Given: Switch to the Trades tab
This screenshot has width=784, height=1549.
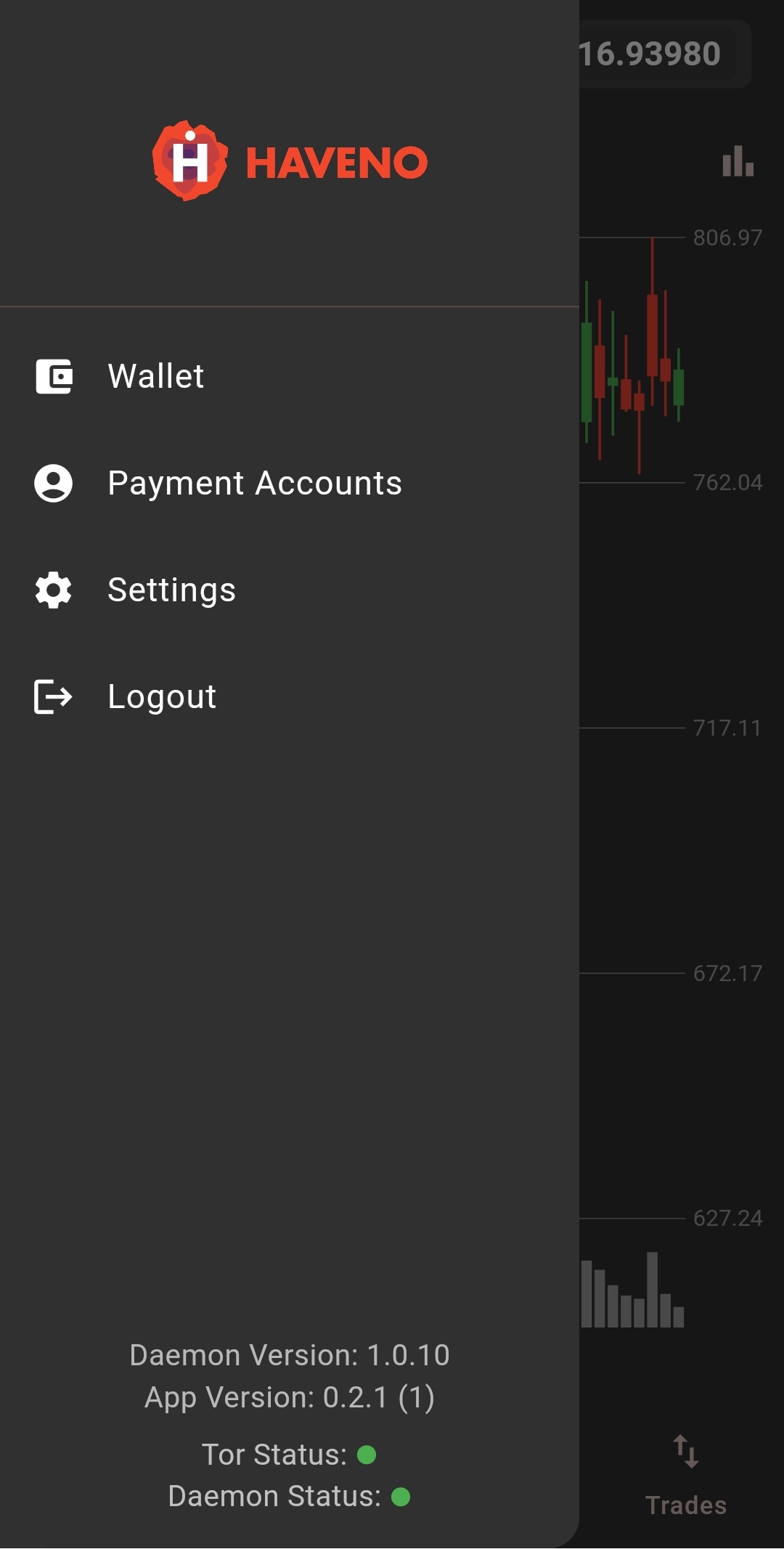Looking at the screenshot, I should click(x=685, y=1474).
